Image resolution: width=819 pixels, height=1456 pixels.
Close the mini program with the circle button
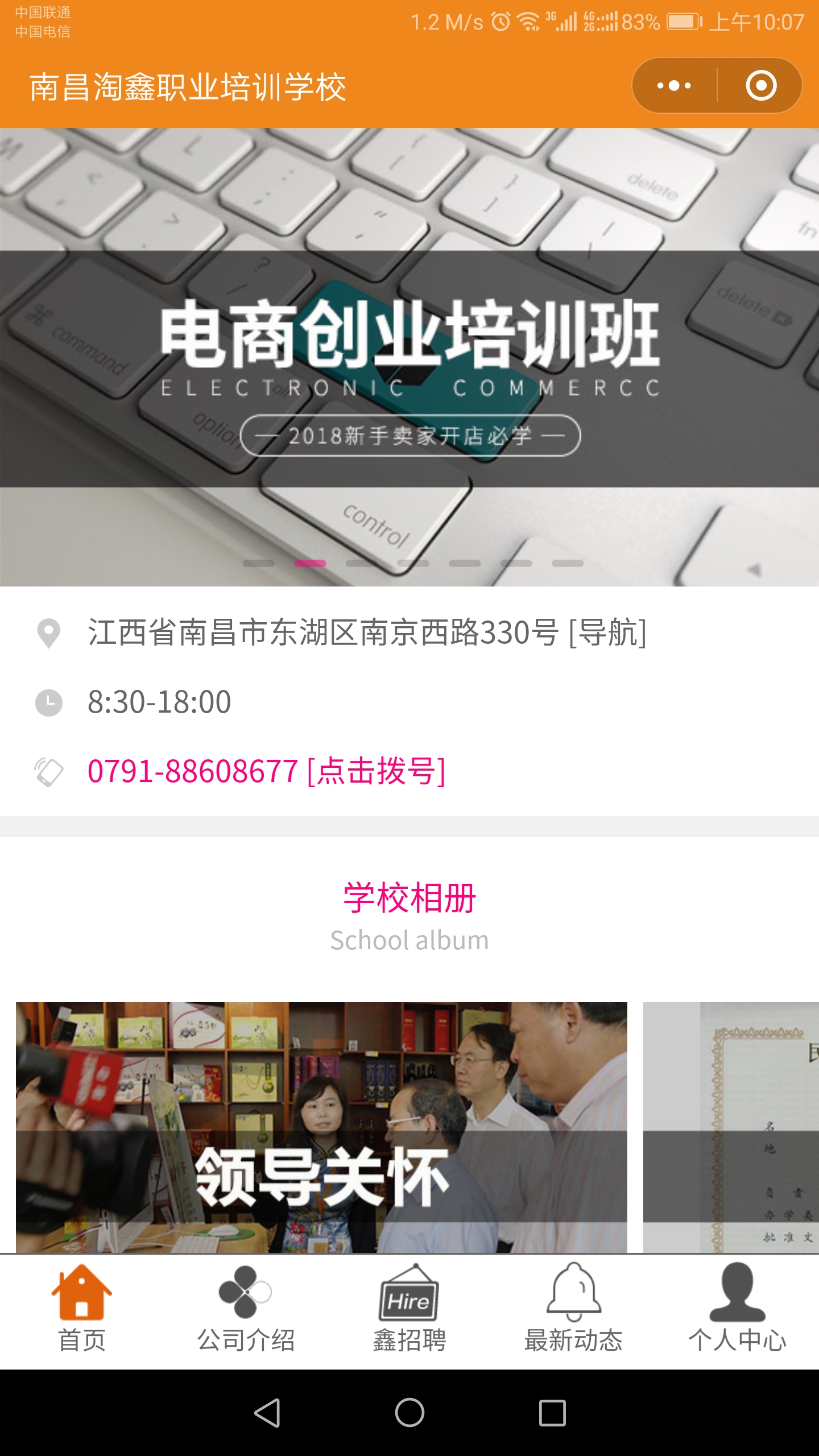click(761, 86)
